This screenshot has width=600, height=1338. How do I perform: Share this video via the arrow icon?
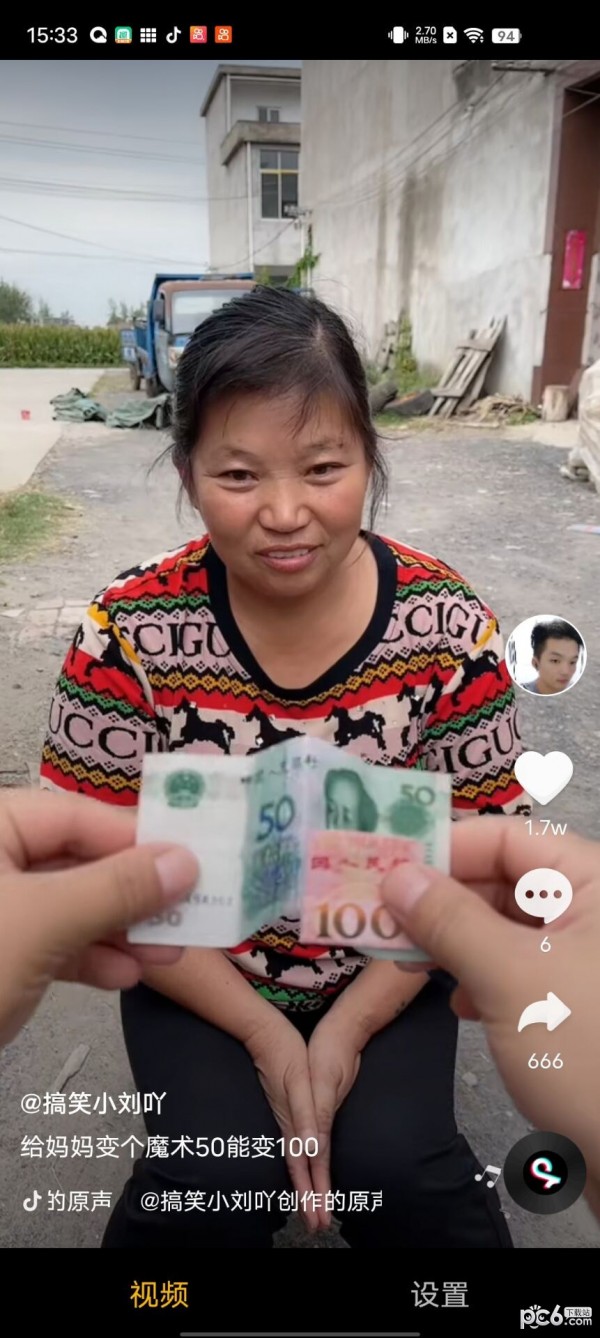click(x=544, y=1013)
